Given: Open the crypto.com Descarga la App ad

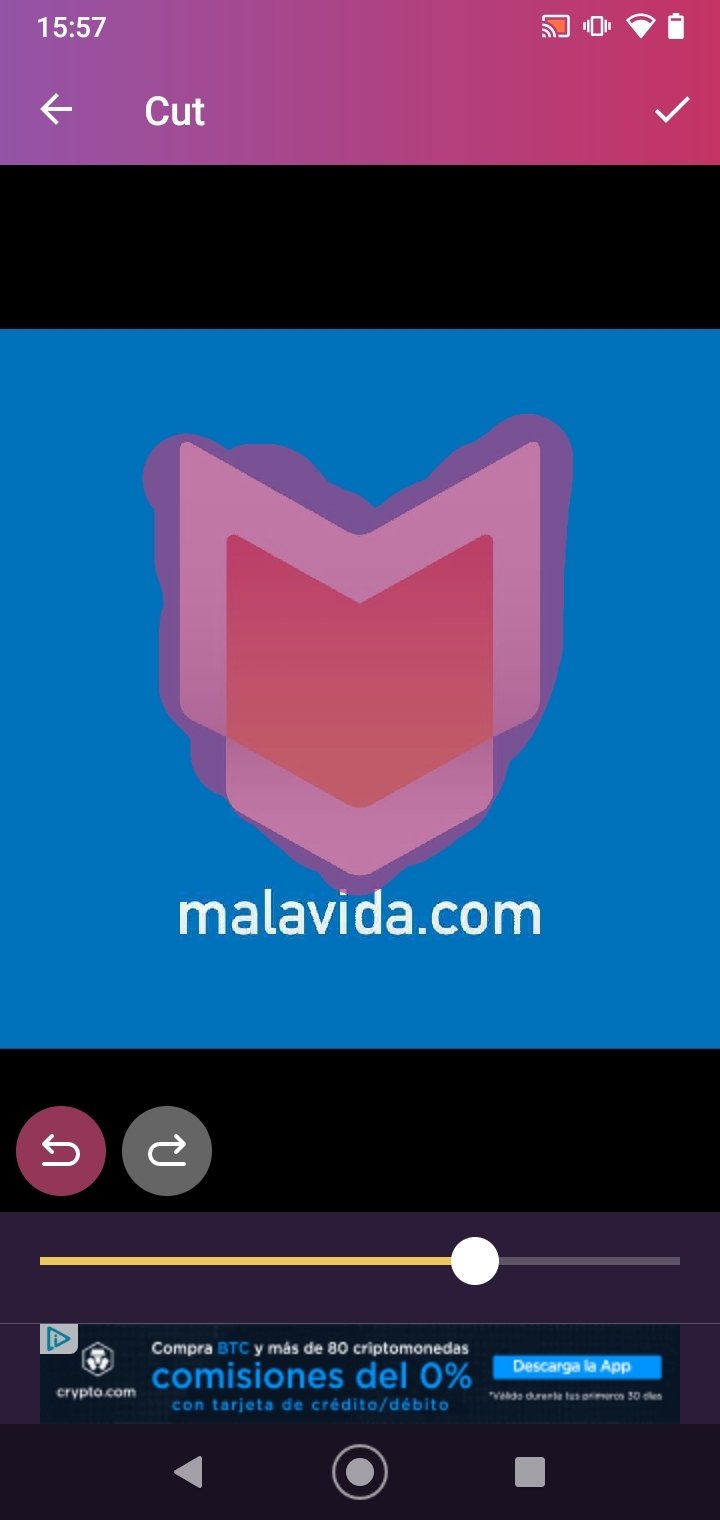Looking at the screenshot, I should click(576, 1366).
